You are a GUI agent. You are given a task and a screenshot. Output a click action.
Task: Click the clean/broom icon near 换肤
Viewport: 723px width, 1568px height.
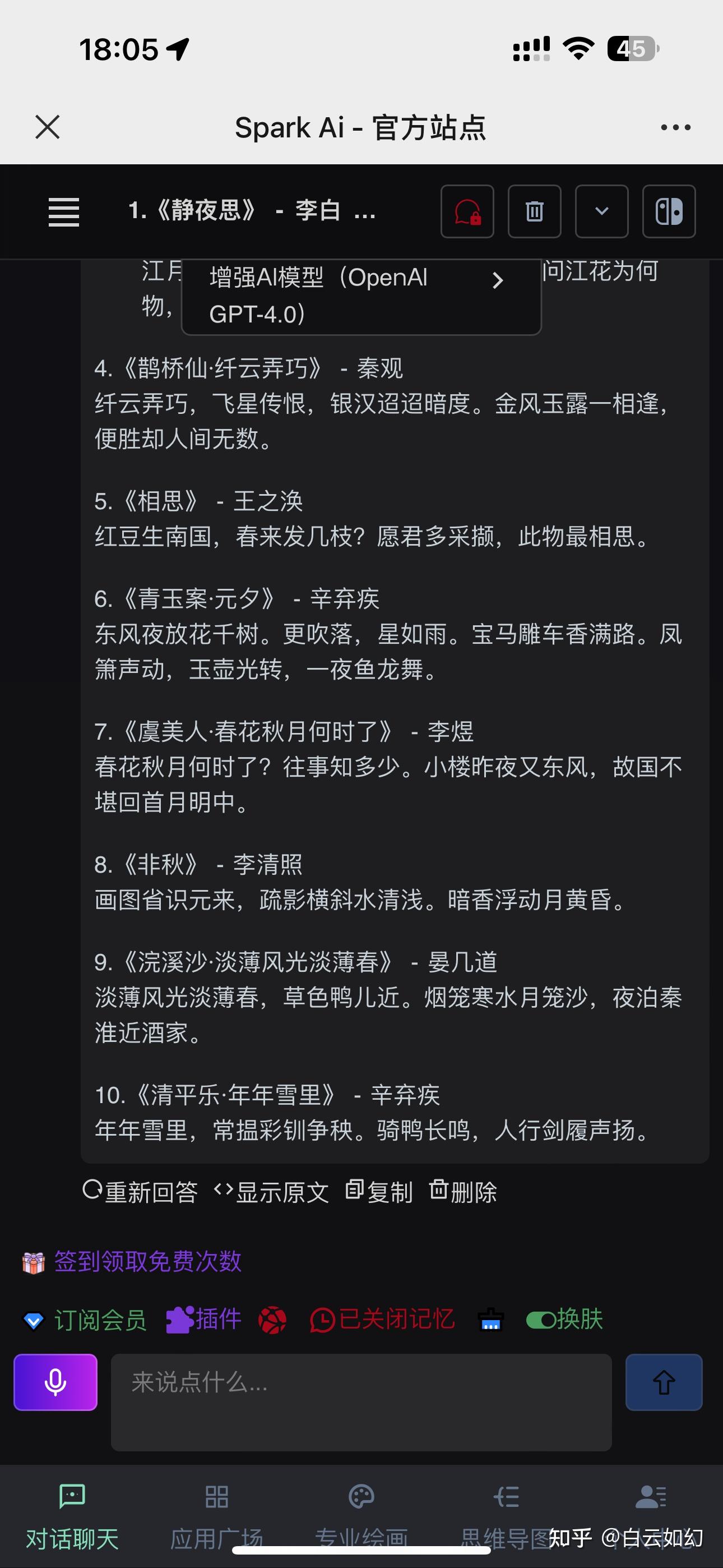(x=490, y=1319)
